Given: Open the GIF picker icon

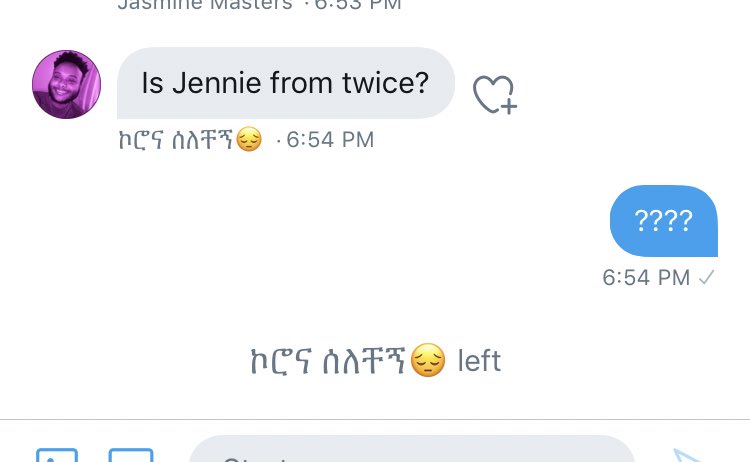Looking at the screenshot, I should [x=130, y=455].
